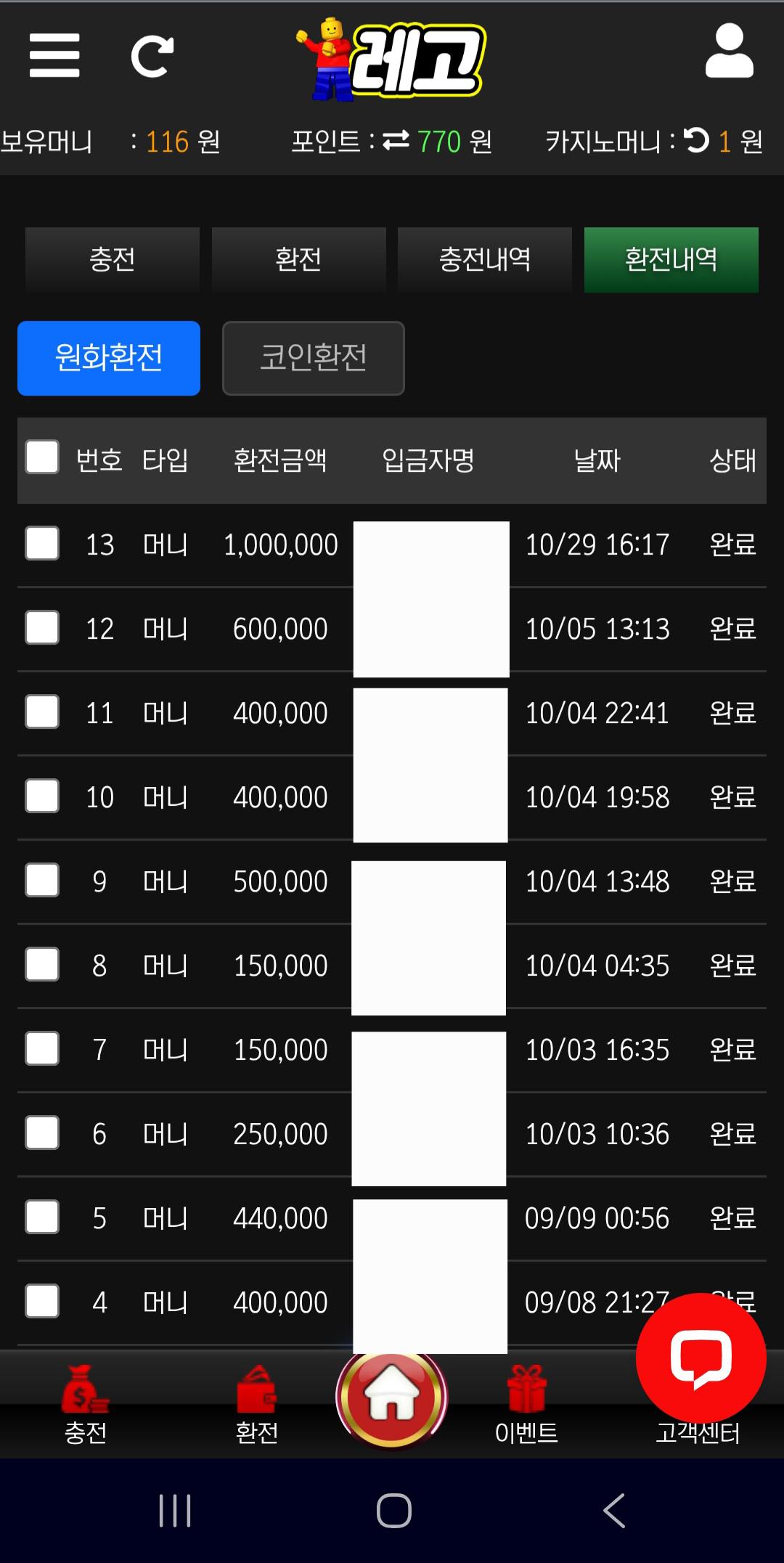The height and width of the screenshot is (1563, 784).
Task: Open the user profile icon
Action: click(x=729, y=51)
